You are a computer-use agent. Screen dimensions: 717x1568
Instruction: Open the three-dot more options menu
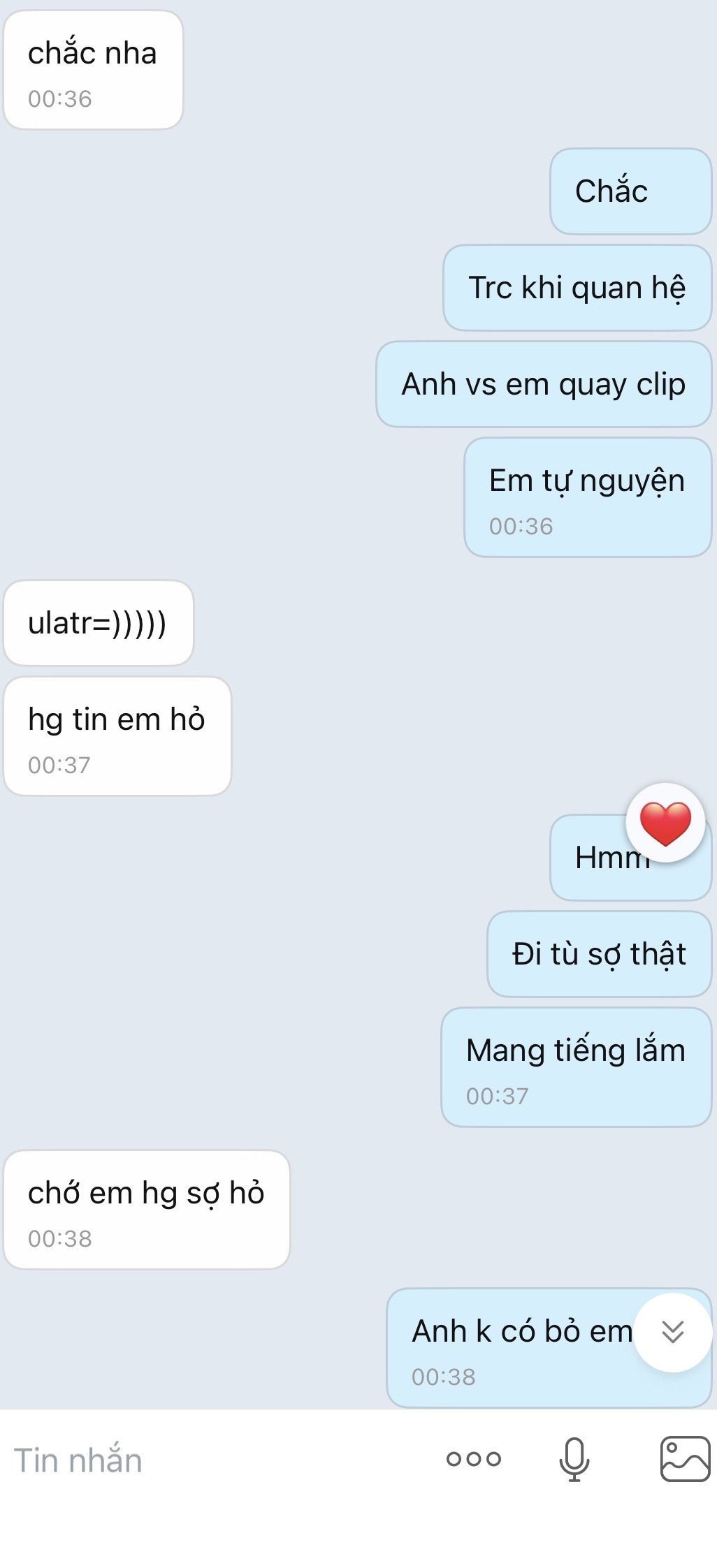(x=474, y=1458)
